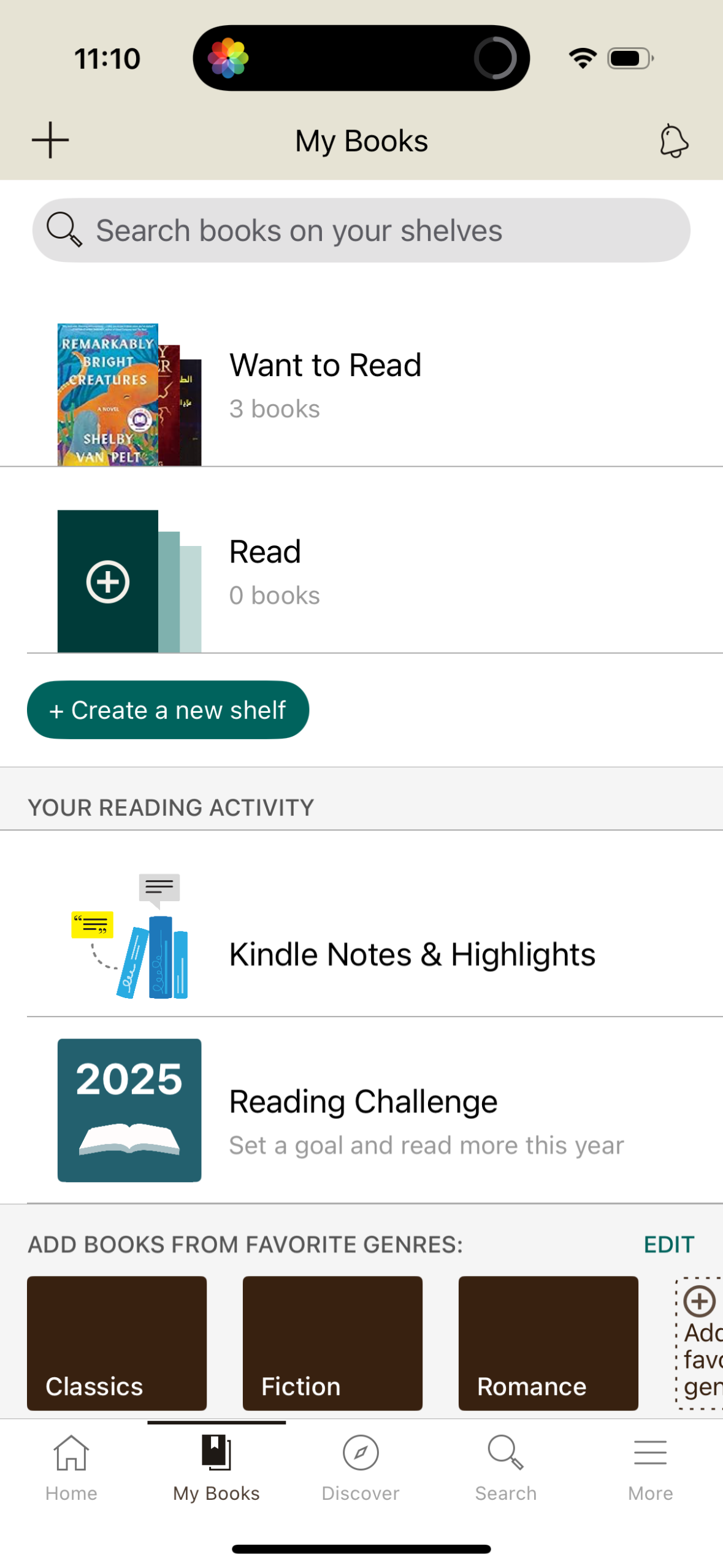Open notifications via the bell icon

(673, 140)
